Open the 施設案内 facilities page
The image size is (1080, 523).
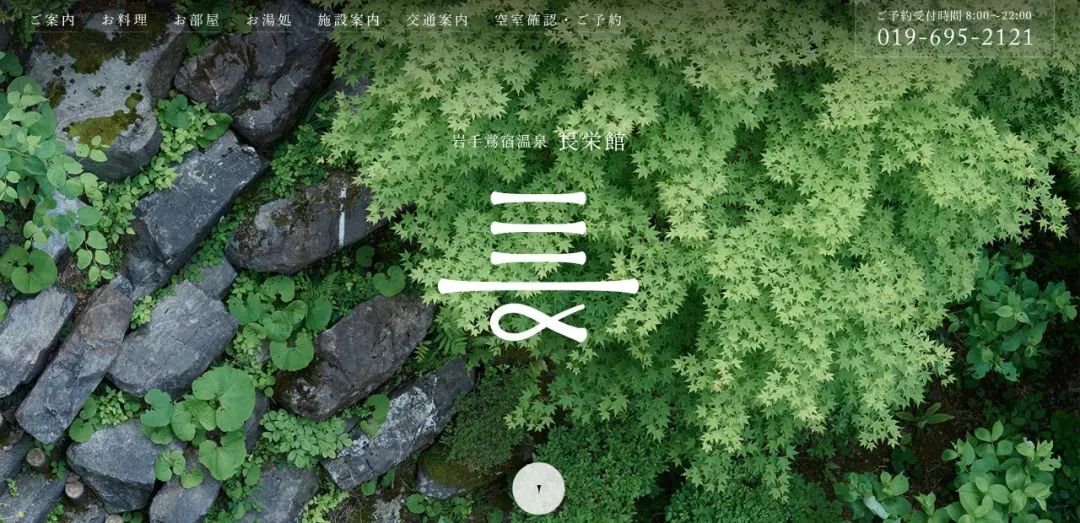pyautogui.click(x=349, y=20)
